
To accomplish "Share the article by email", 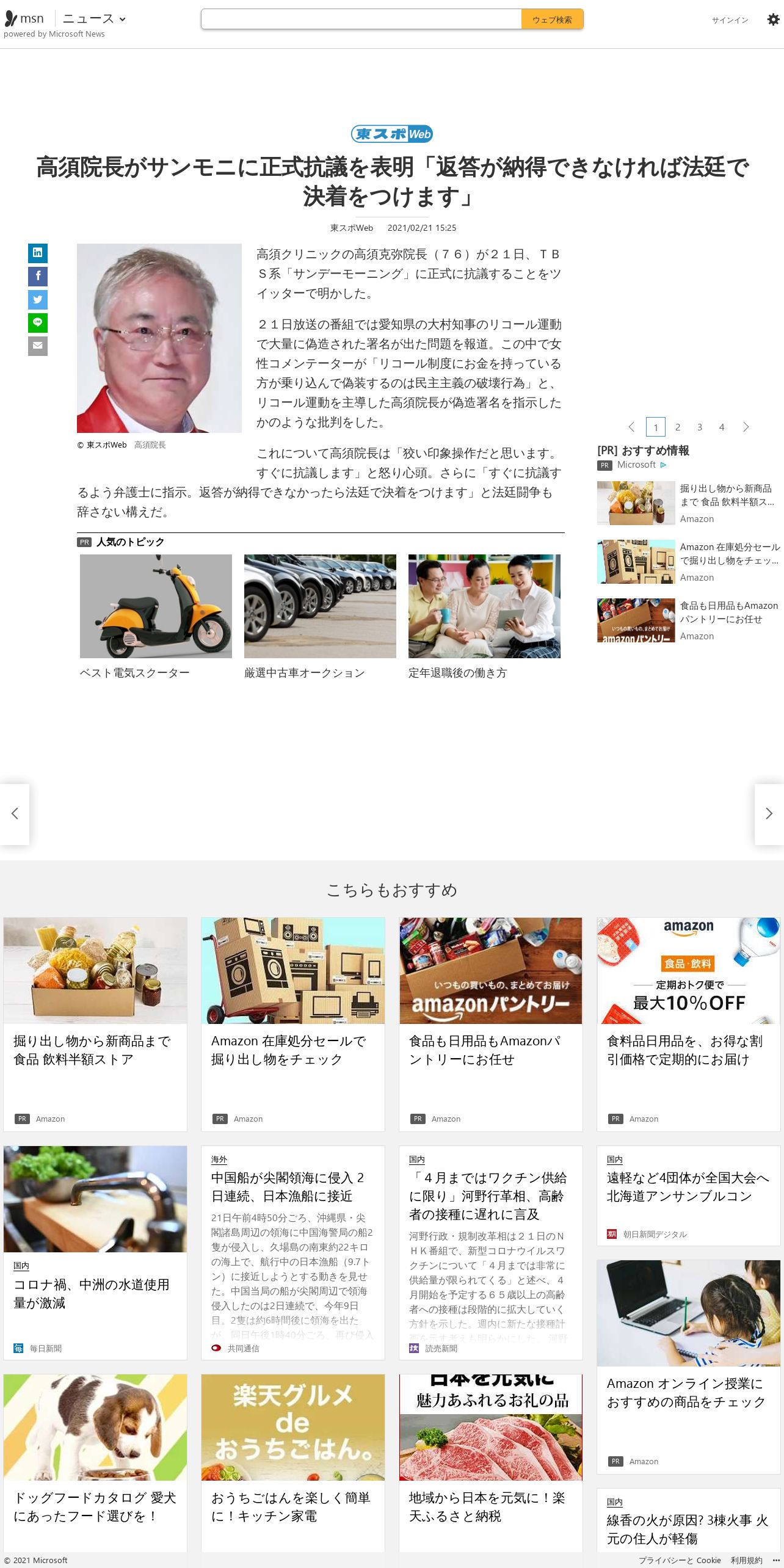I will [38, 346].
